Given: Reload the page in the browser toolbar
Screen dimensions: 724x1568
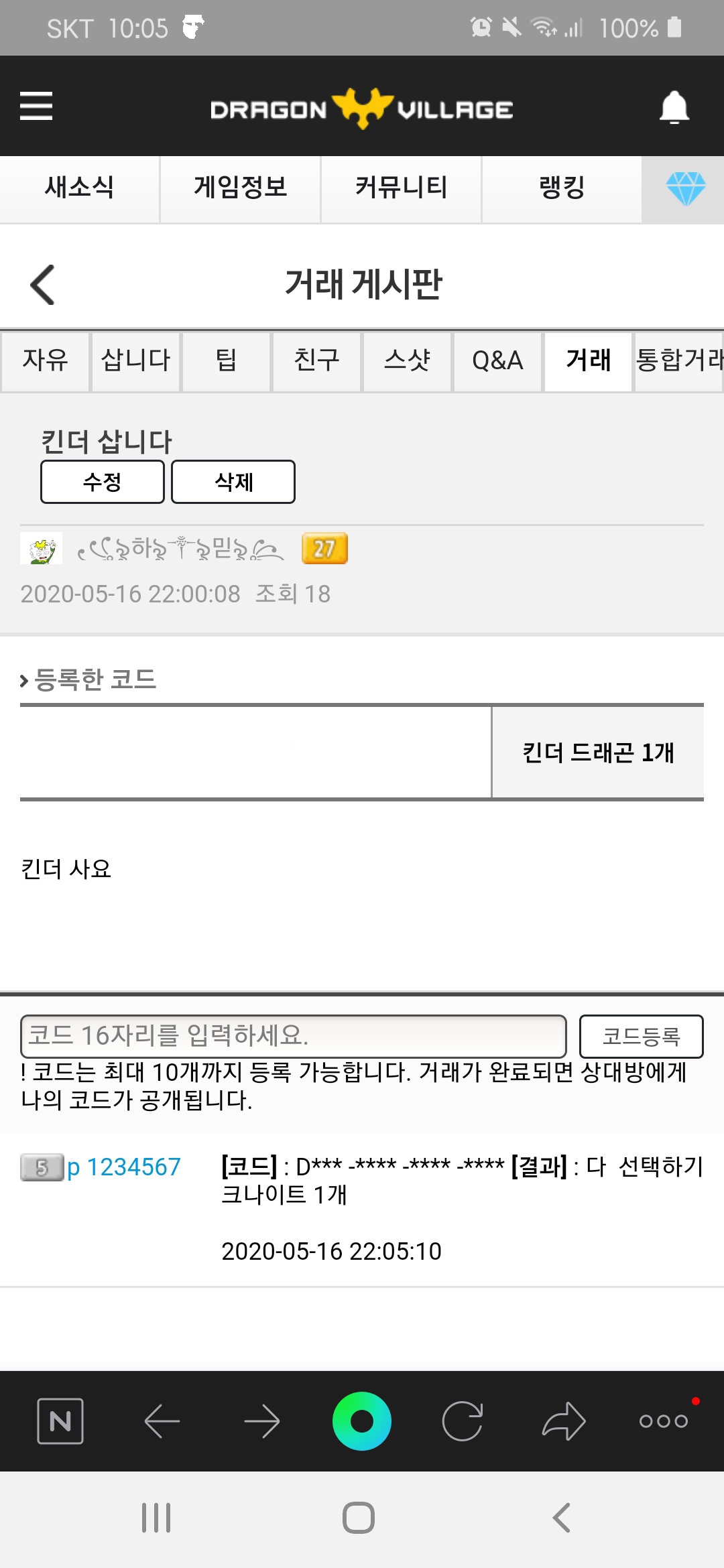Looking at the screenshot, I should (x=463, y=1421).
